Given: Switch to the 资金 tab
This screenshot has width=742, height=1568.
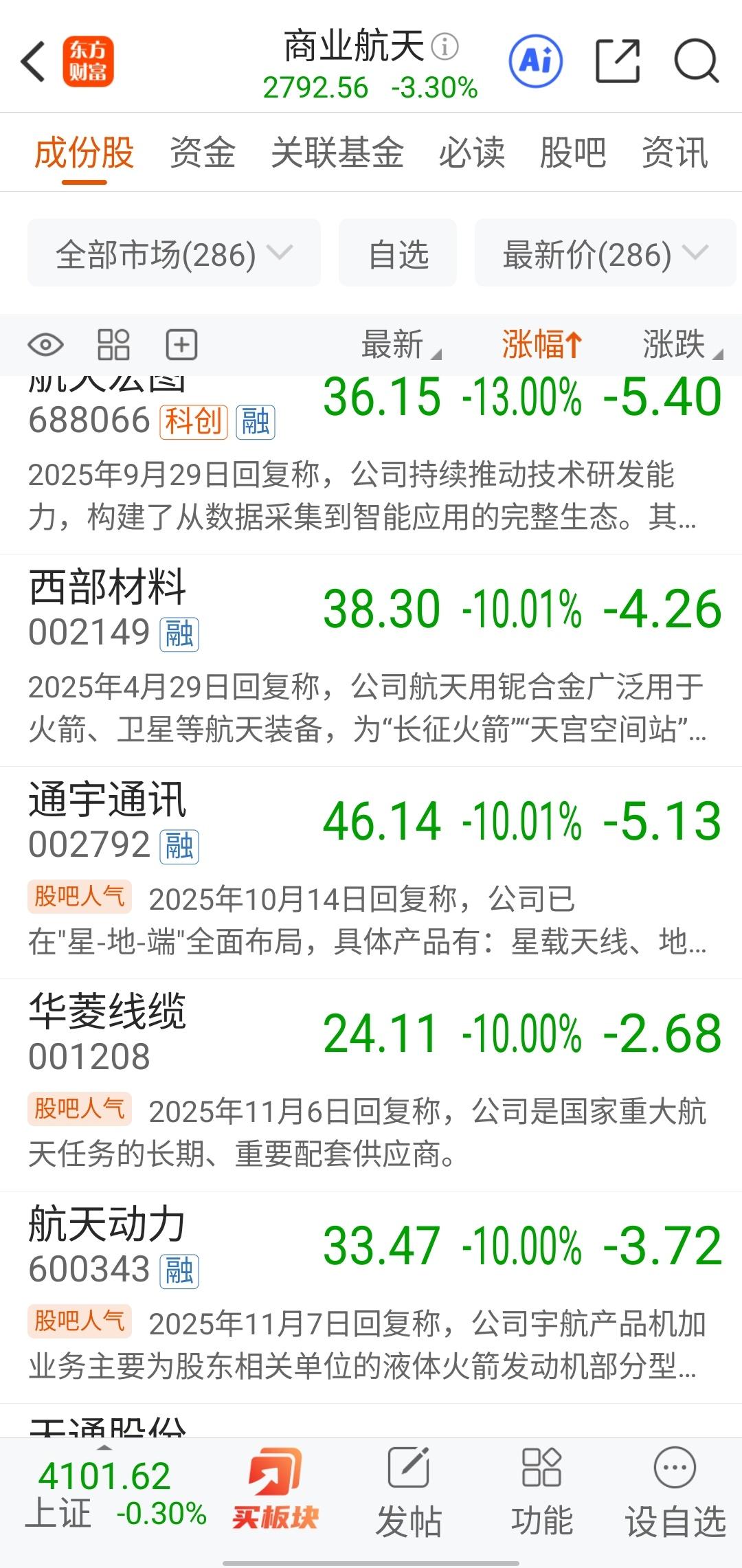Looking at the screenshot, I should click(x=203, y=153).
